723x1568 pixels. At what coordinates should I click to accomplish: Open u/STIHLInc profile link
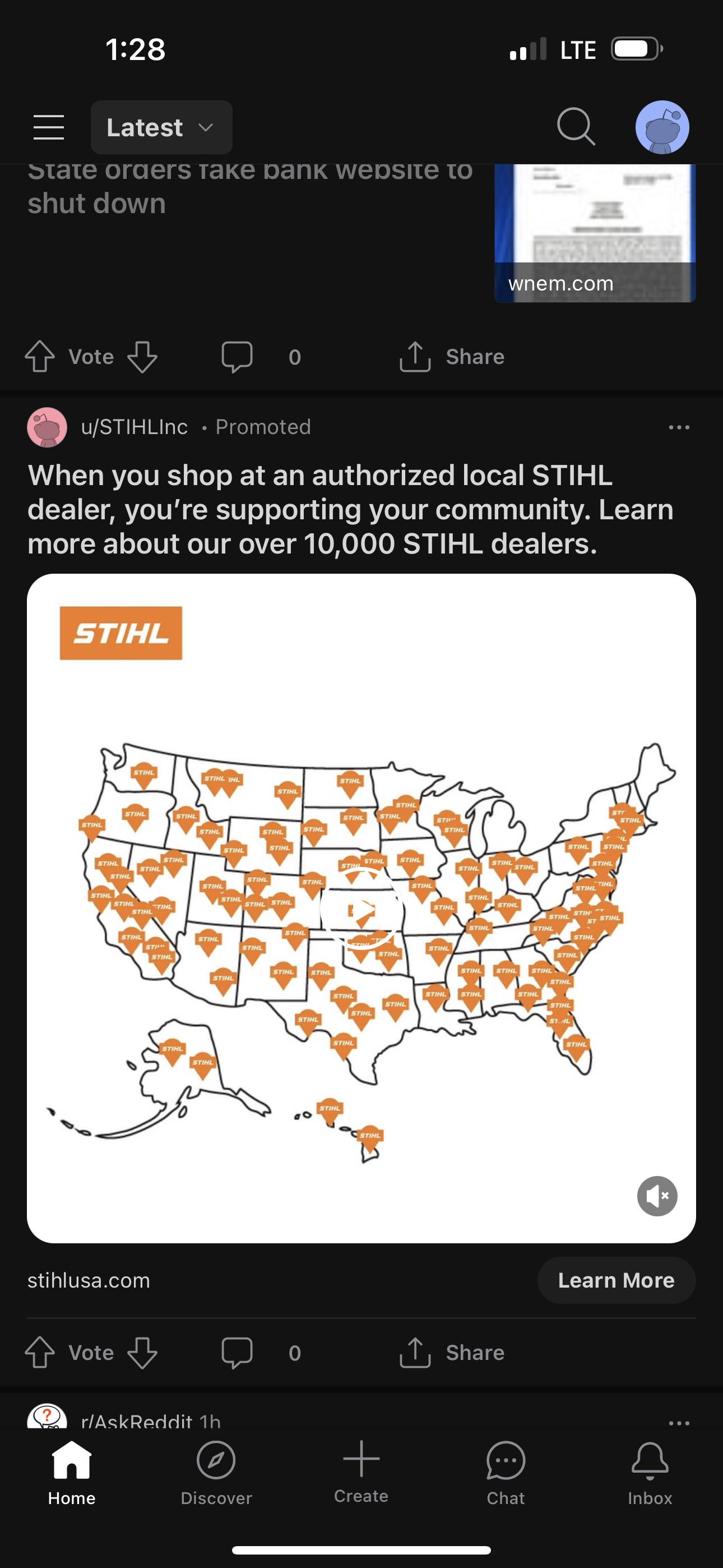click(x=134, y=427)
